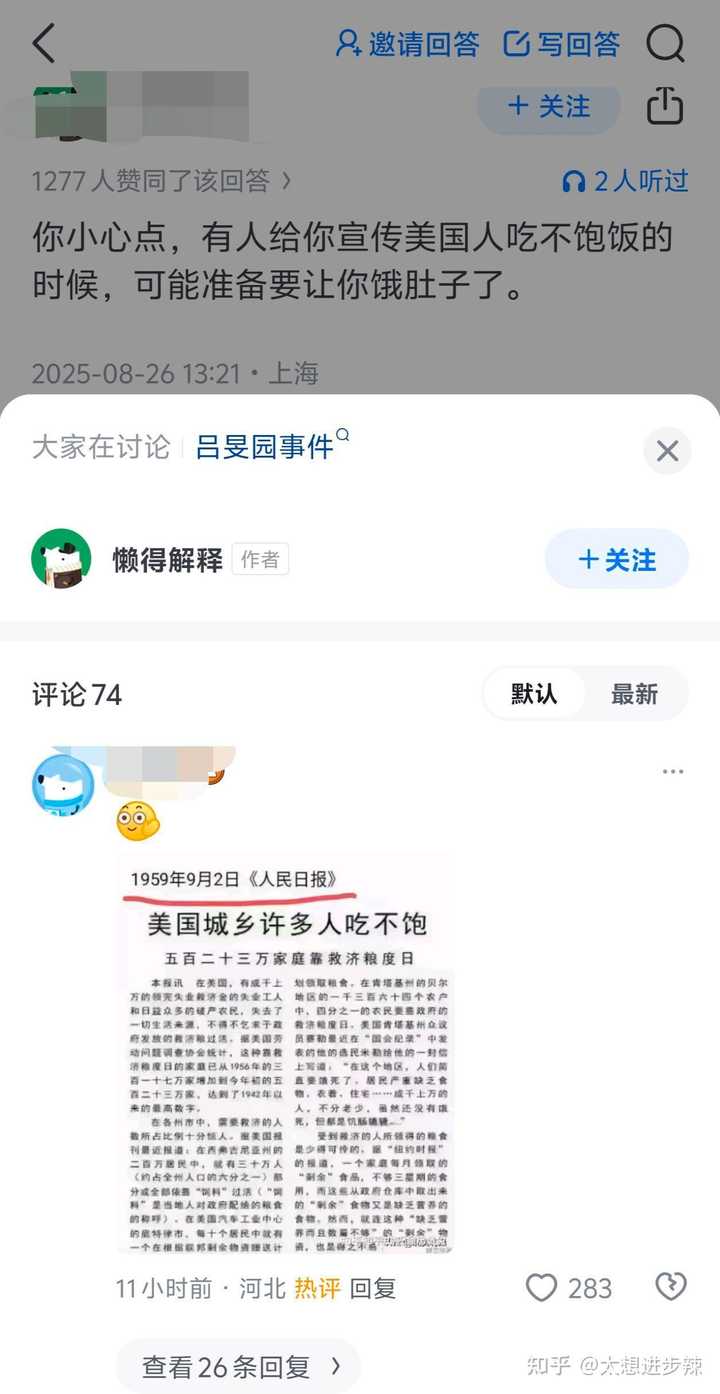Expand 查看26条回复
This screenshot has height=1394, width=720.
click(x=240, y=1366)
